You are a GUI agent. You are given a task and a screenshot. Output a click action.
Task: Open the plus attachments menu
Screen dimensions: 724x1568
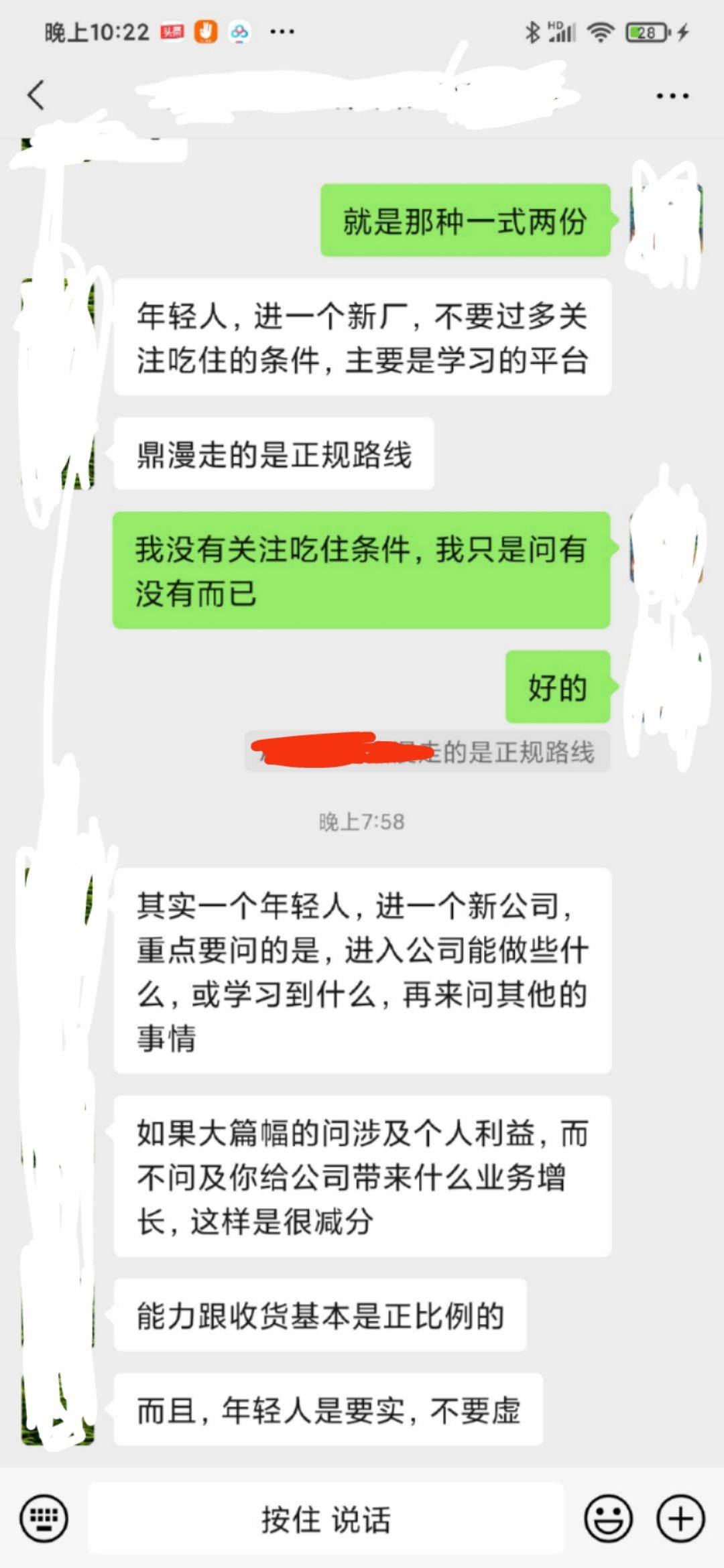[680, 1518]
